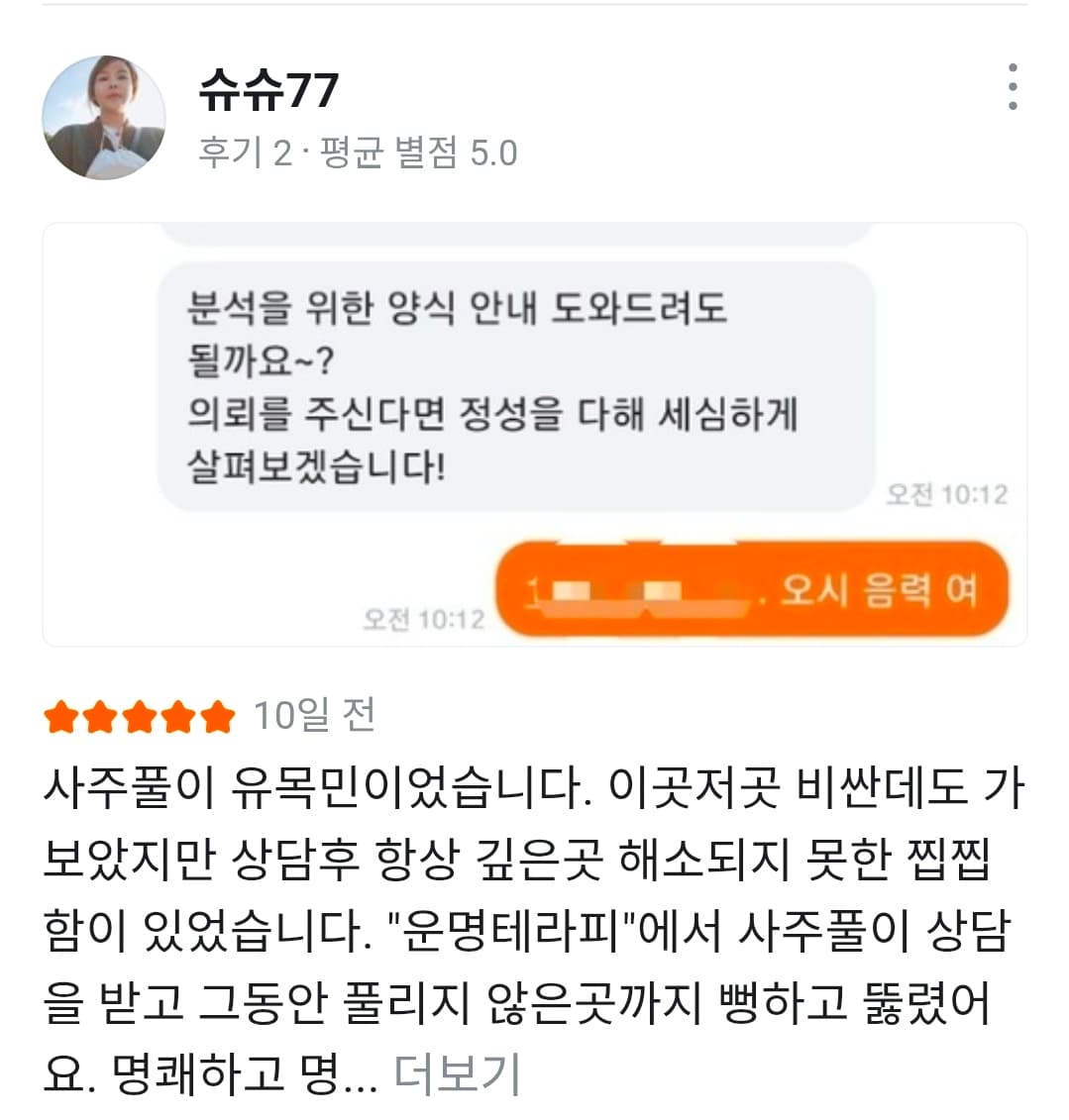1069x1120 pixels.
Task: Open 슈슈77's profile picture
Action: 103,118
